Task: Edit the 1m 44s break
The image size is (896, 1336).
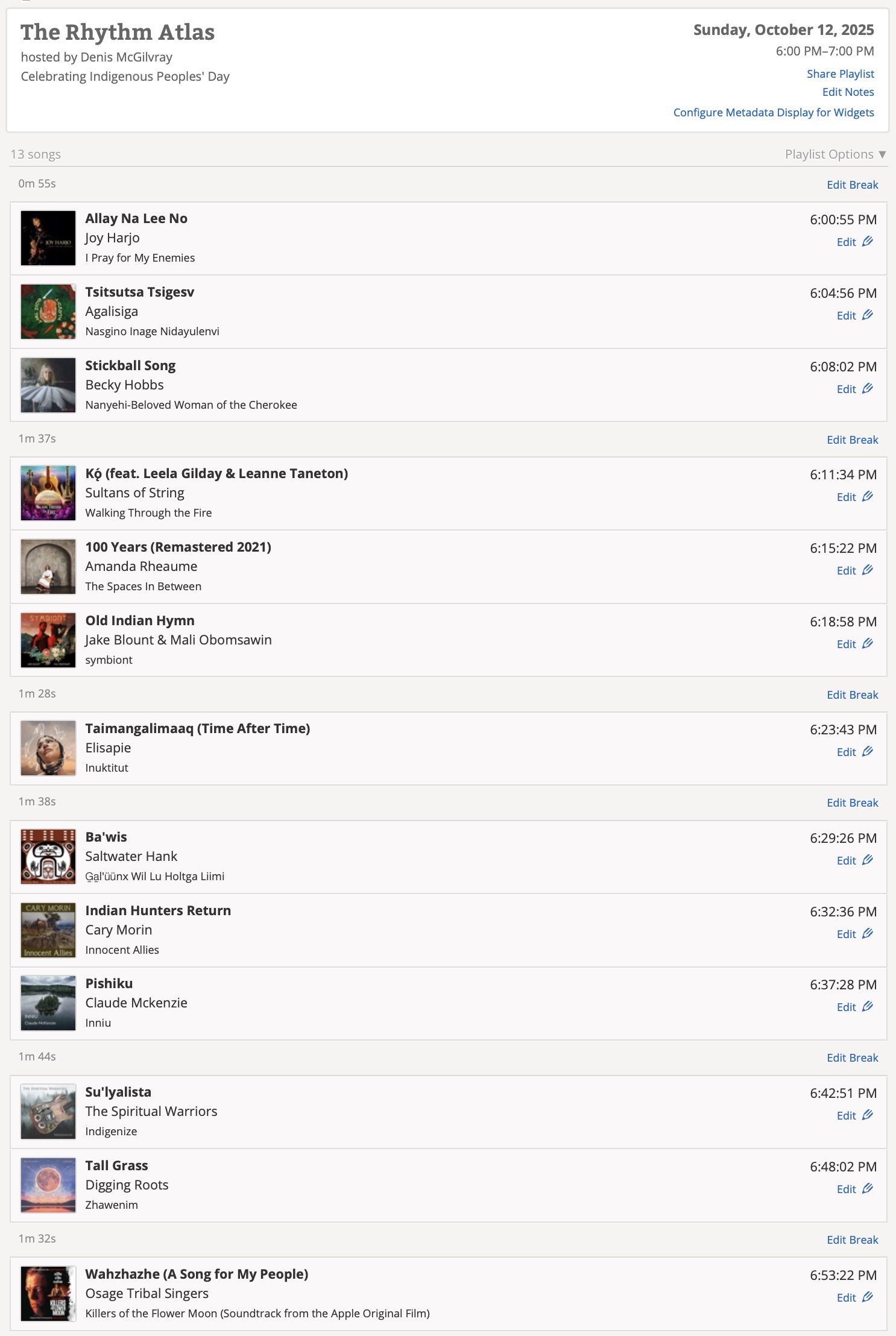Action: pyautogui.click(x=852, y=1057)
